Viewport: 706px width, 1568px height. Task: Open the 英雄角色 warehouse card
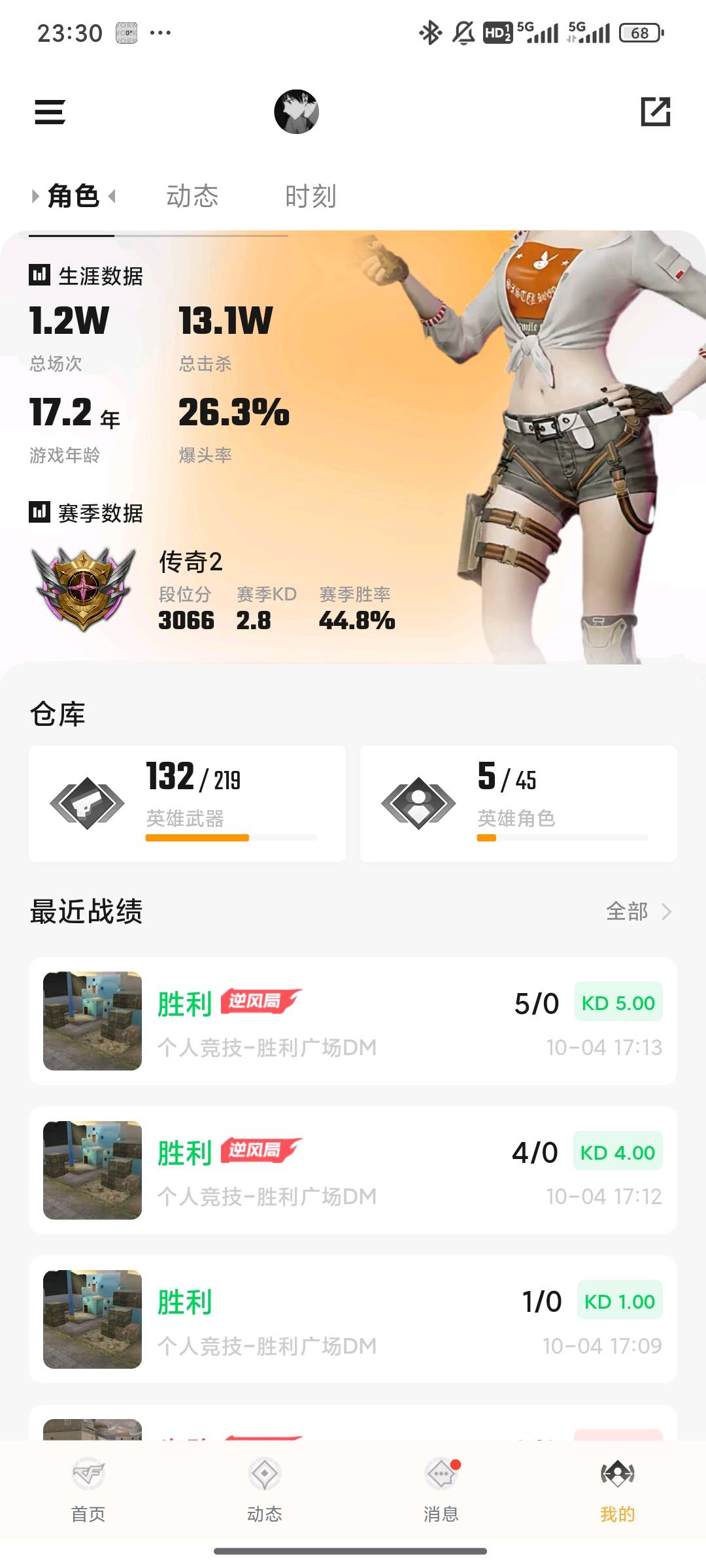pyautogui.click(x=518, y=804)
